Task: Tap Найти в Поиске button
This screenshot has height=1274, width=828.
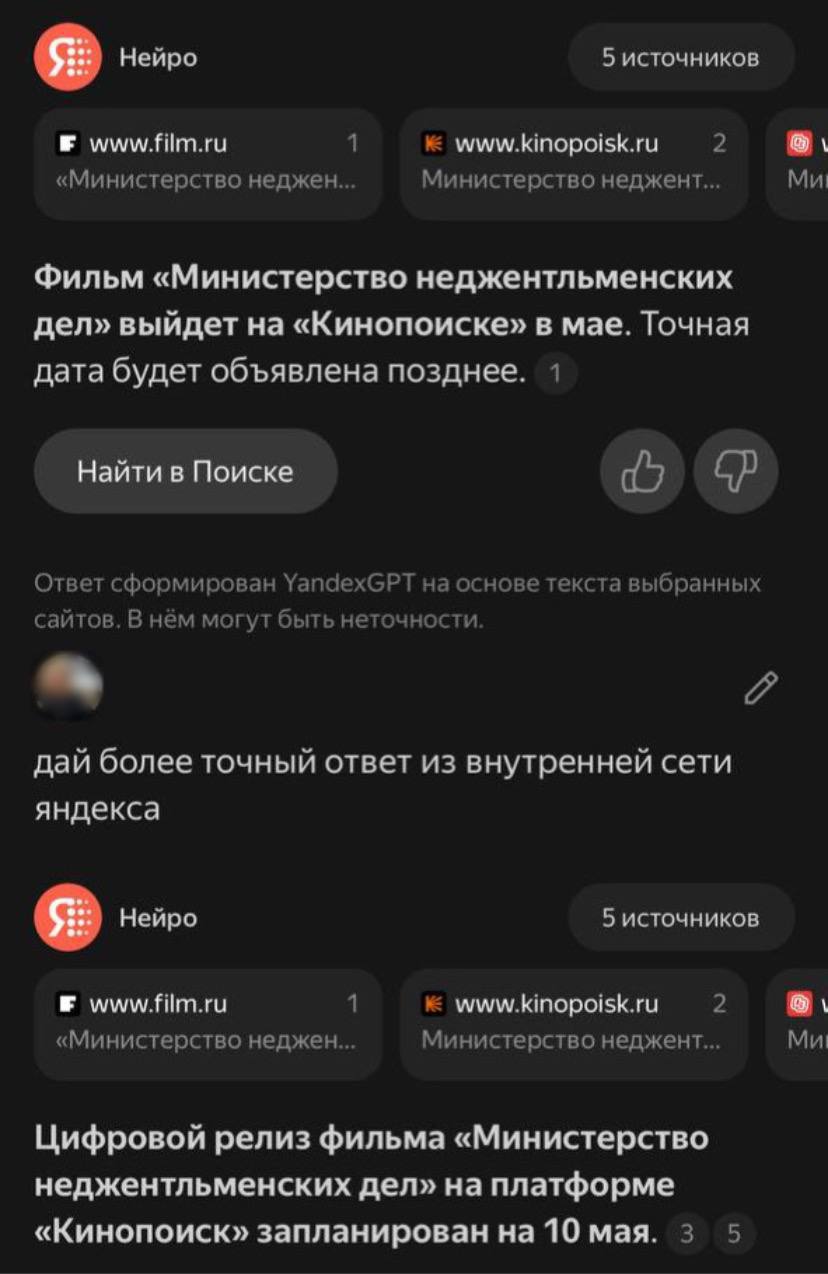Action: point(185,472)
